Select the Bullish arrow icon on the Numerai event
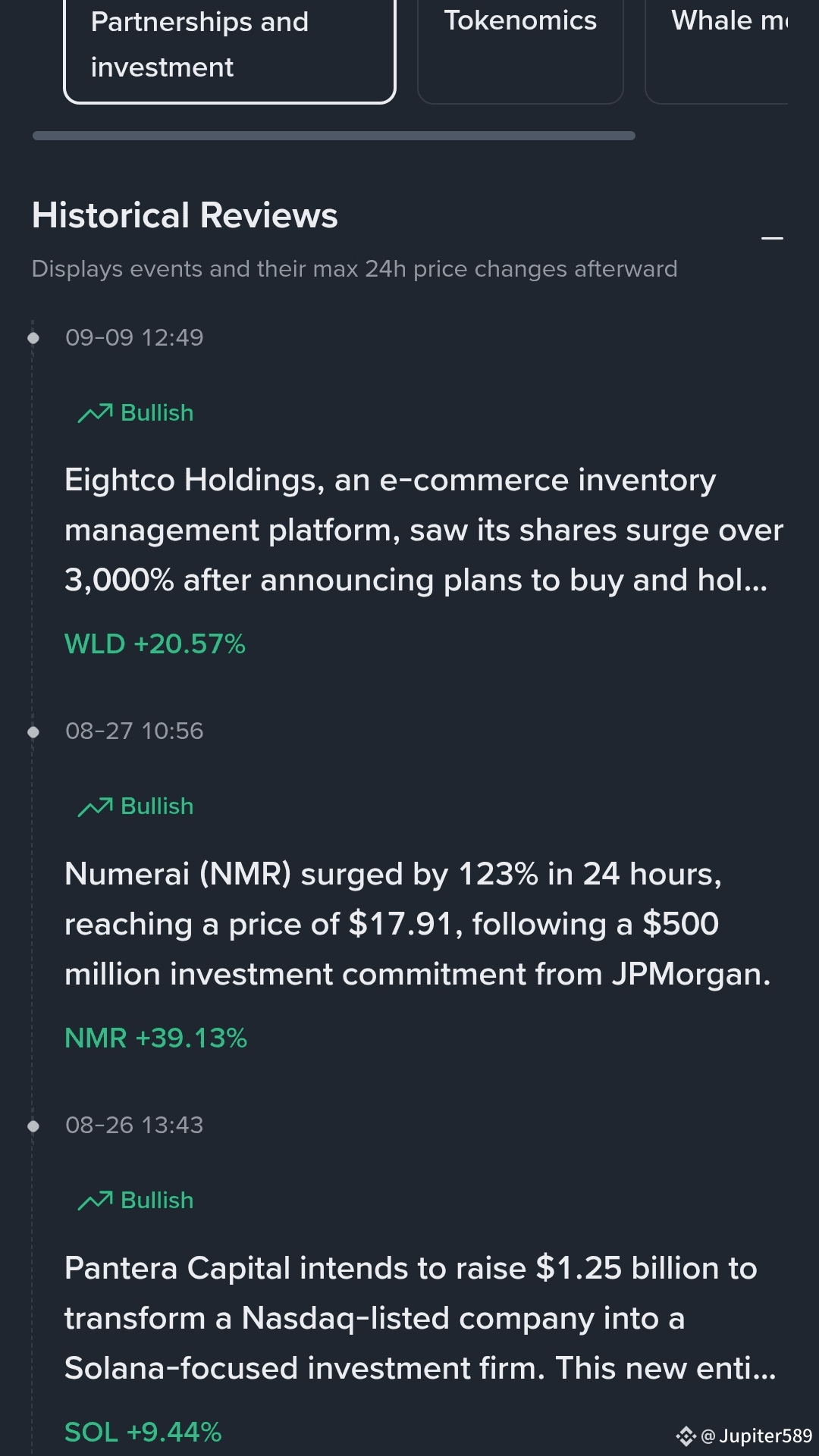819x1456 pixels. tap(96, 806)
